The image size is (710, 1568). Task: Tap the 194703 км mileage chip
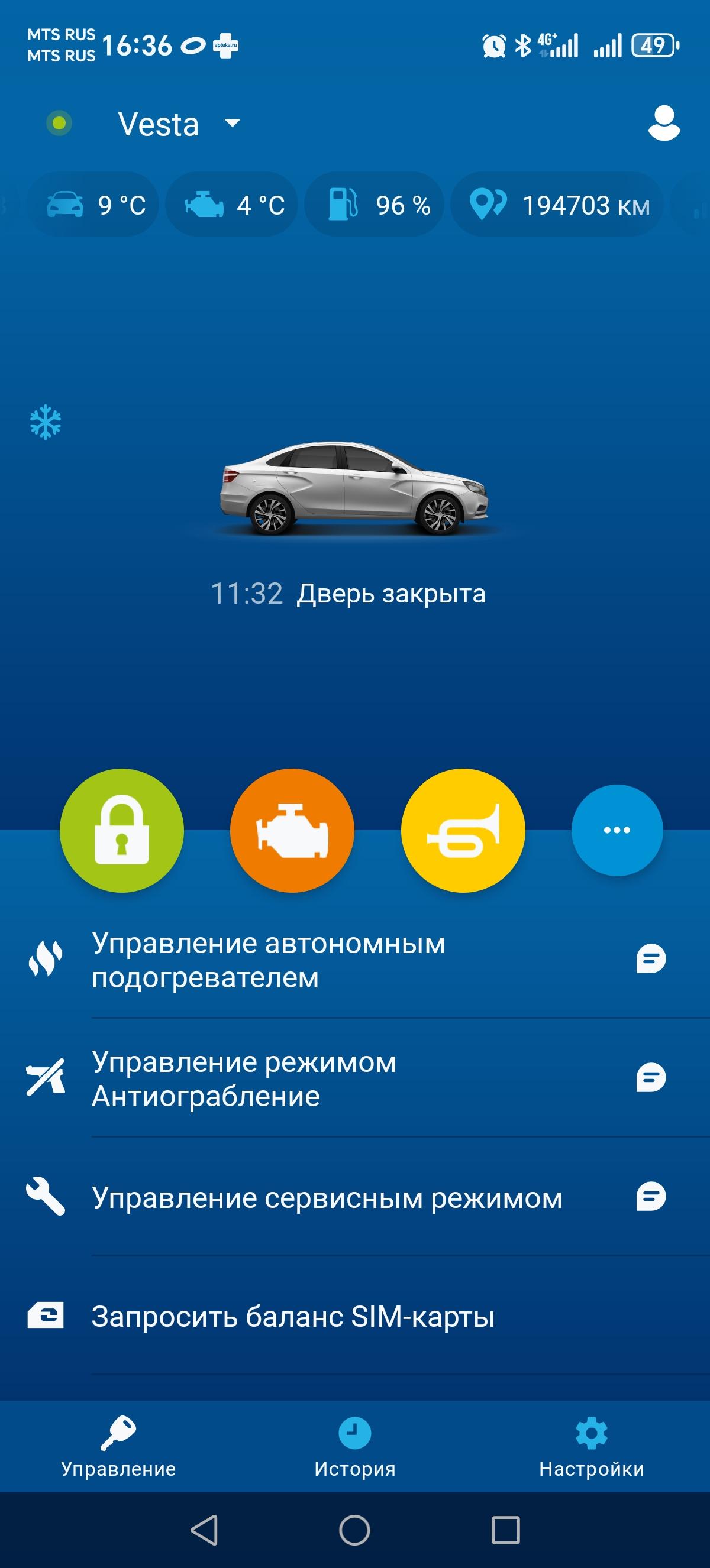coord(557,205)
